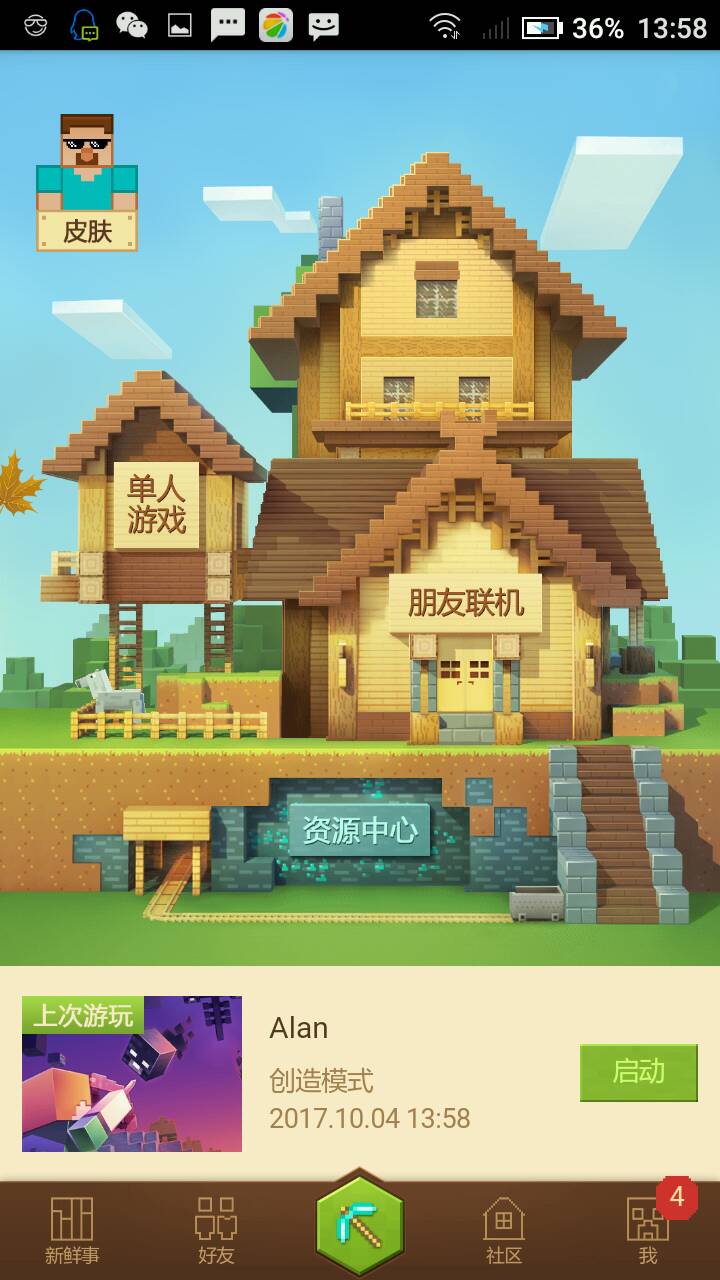Switch to the 新鲜事 tab

coord(72,1232)
